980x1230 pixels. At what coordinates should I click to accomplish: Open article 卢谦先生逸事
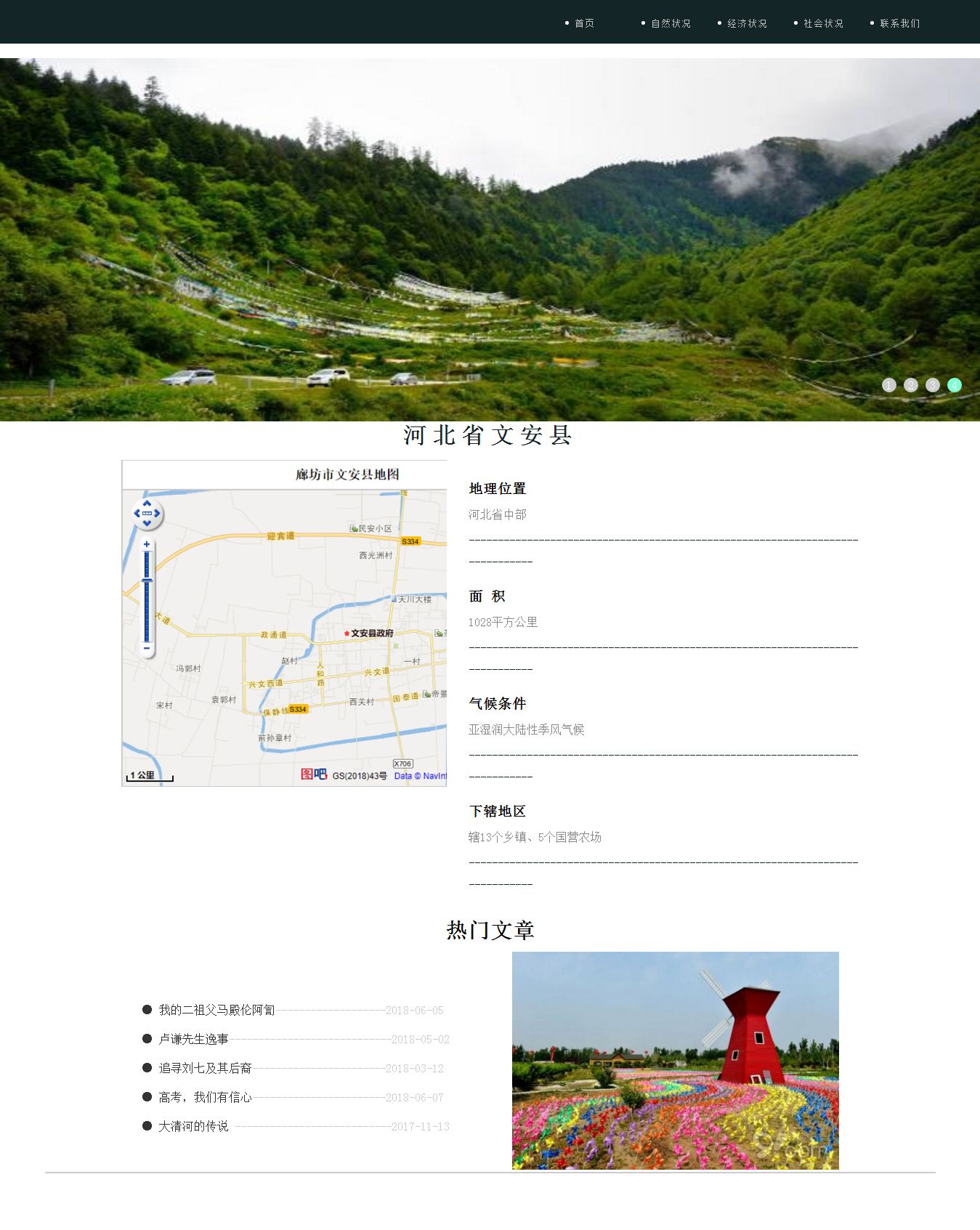[193, 1039]
